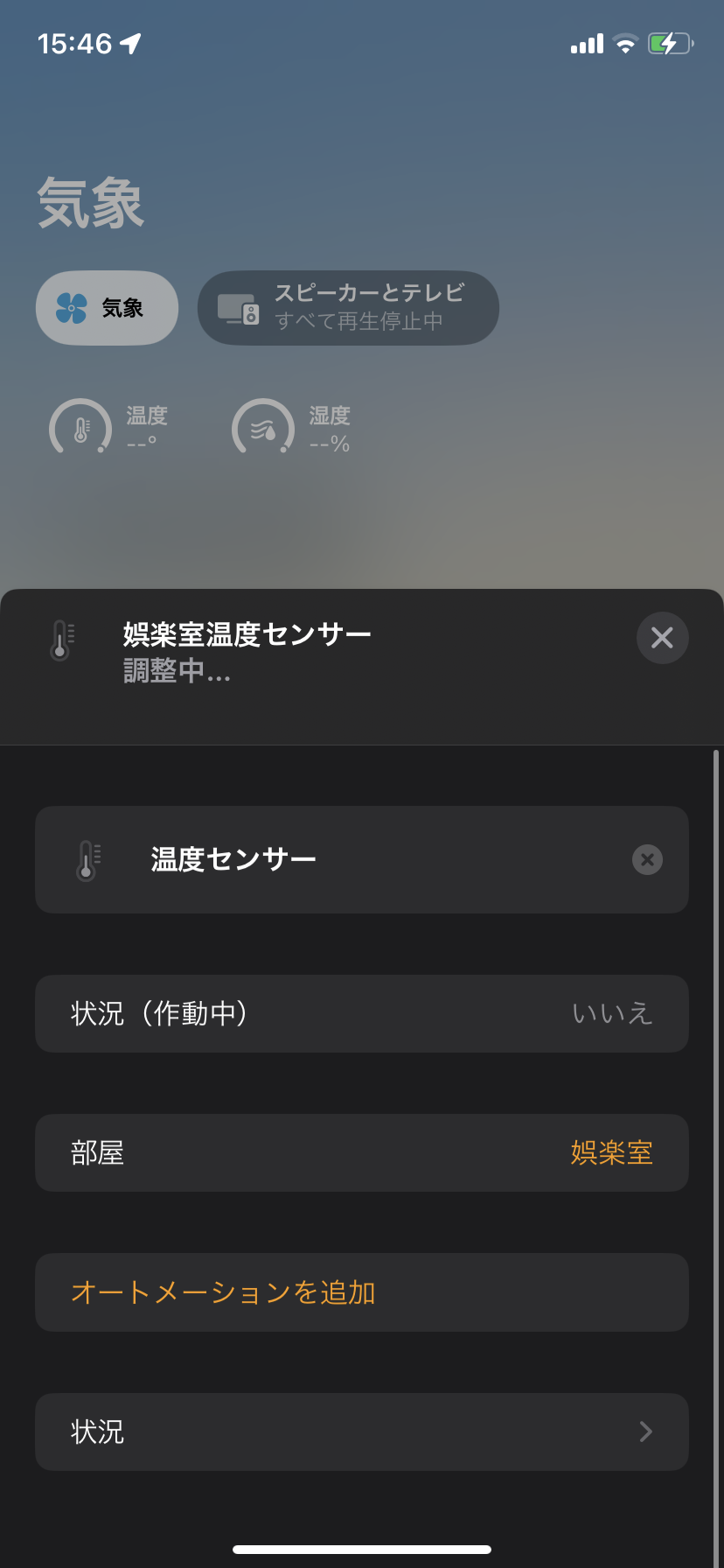Clear the 温度センサー name field

(x=647, y=860)
